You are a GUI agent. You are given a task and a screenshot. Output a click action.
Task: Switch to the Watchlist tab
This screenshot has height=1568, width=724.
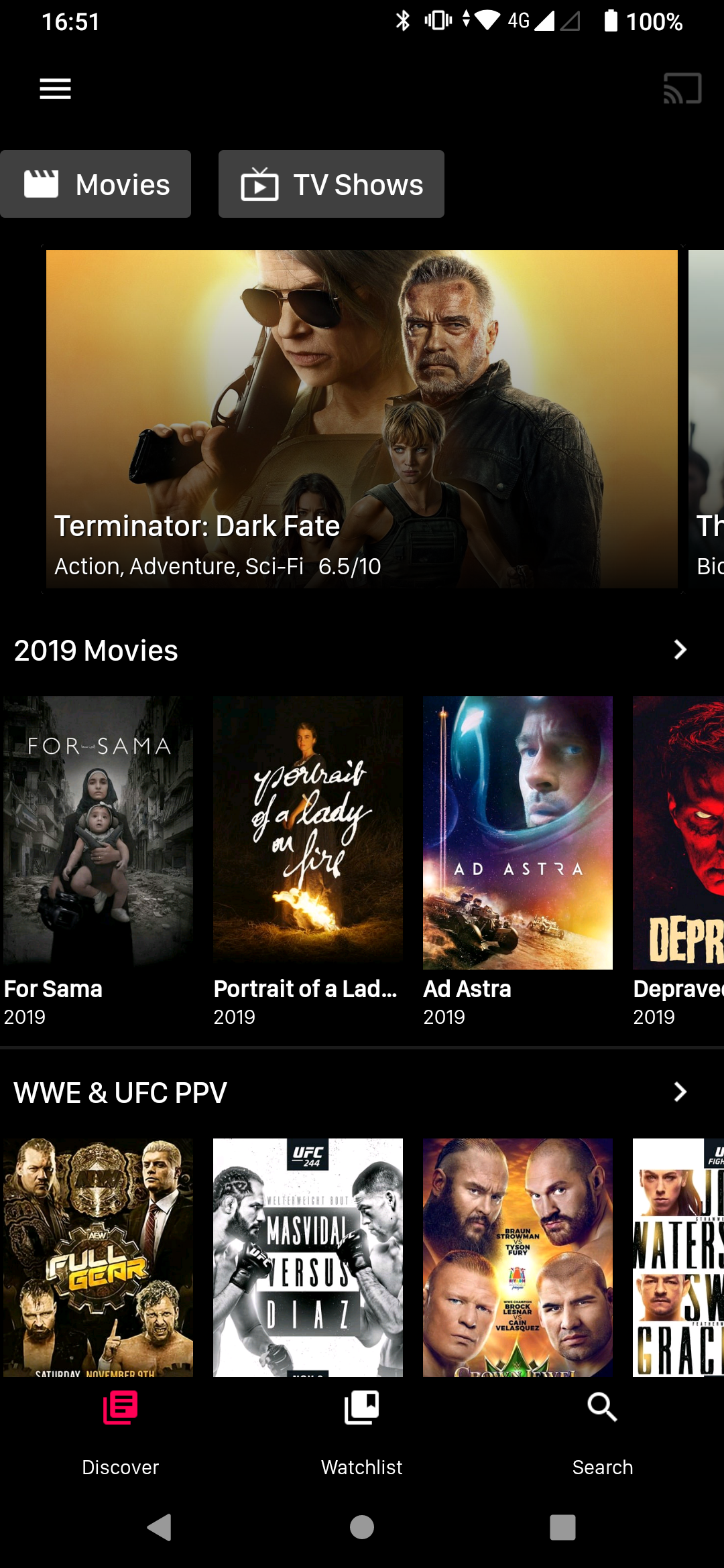tap(362, 1433)
